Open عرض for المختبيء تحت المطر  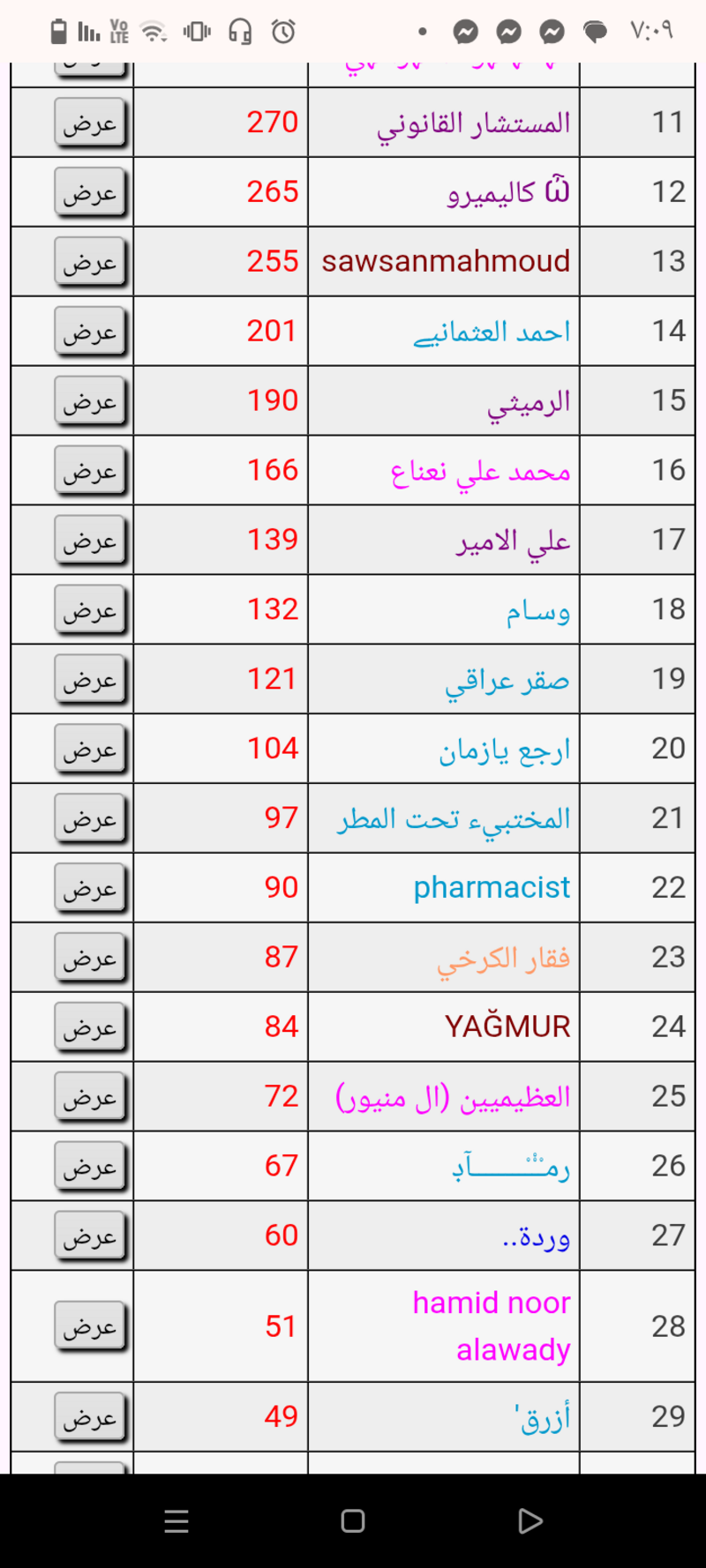tap(90, 820)
